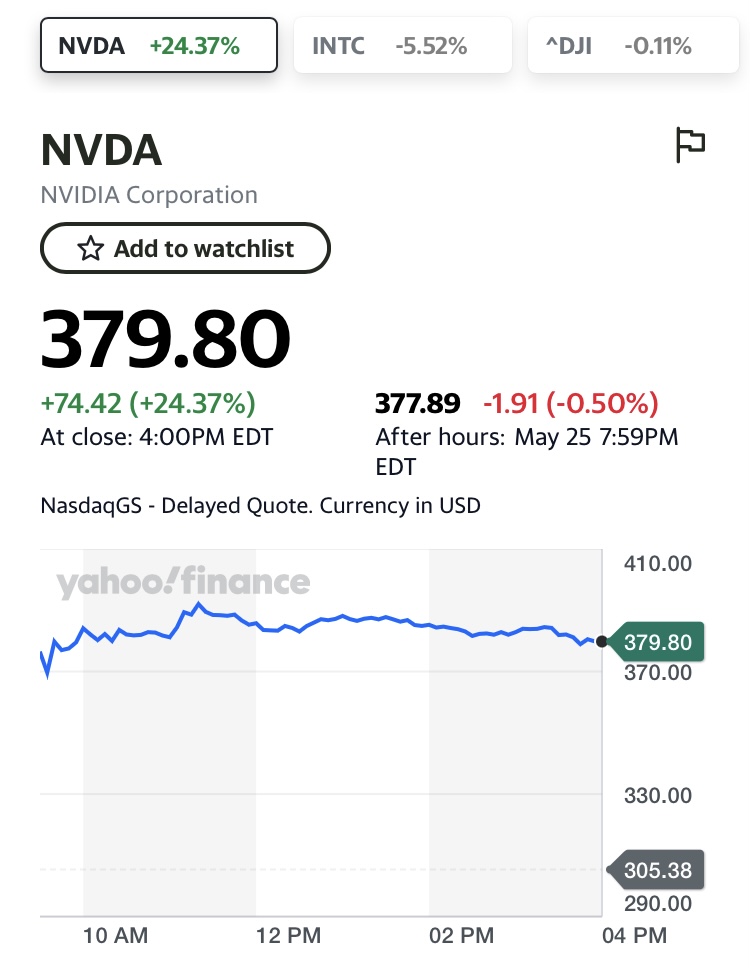Tap the flag icon beside NVDA
750x968 pixels.
(x=690, y=146)
